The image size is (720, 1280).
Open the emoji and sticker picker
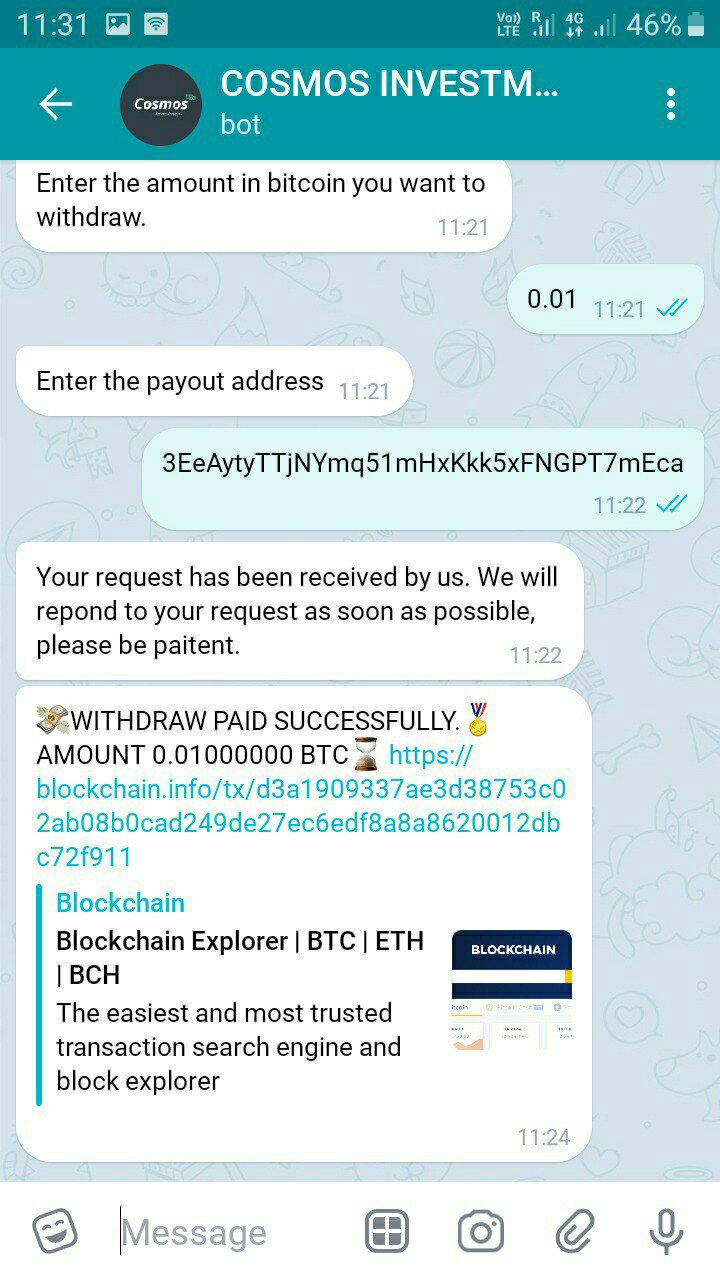(55, 1231)
